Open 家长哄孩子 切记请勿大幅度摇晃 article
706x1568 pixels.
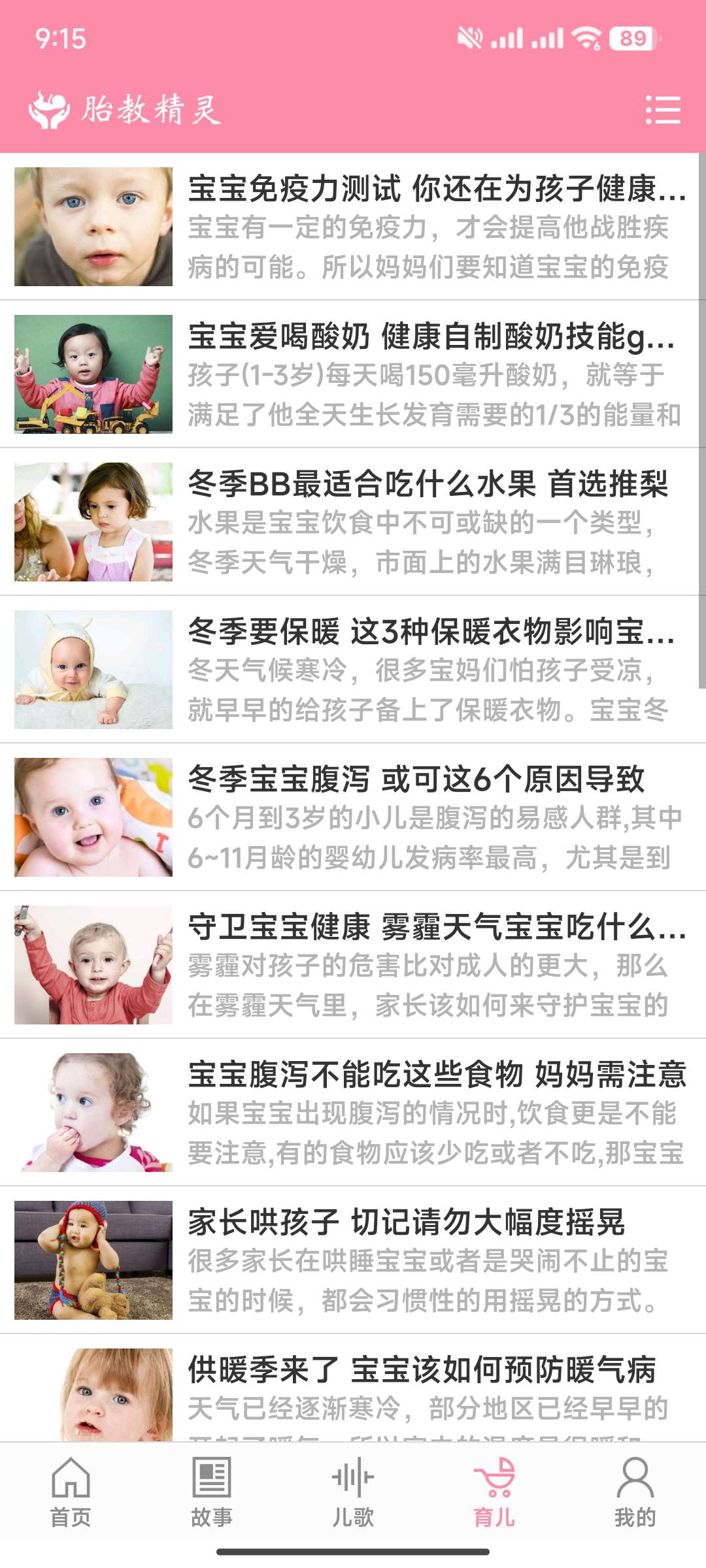(x=407, y=1222)
